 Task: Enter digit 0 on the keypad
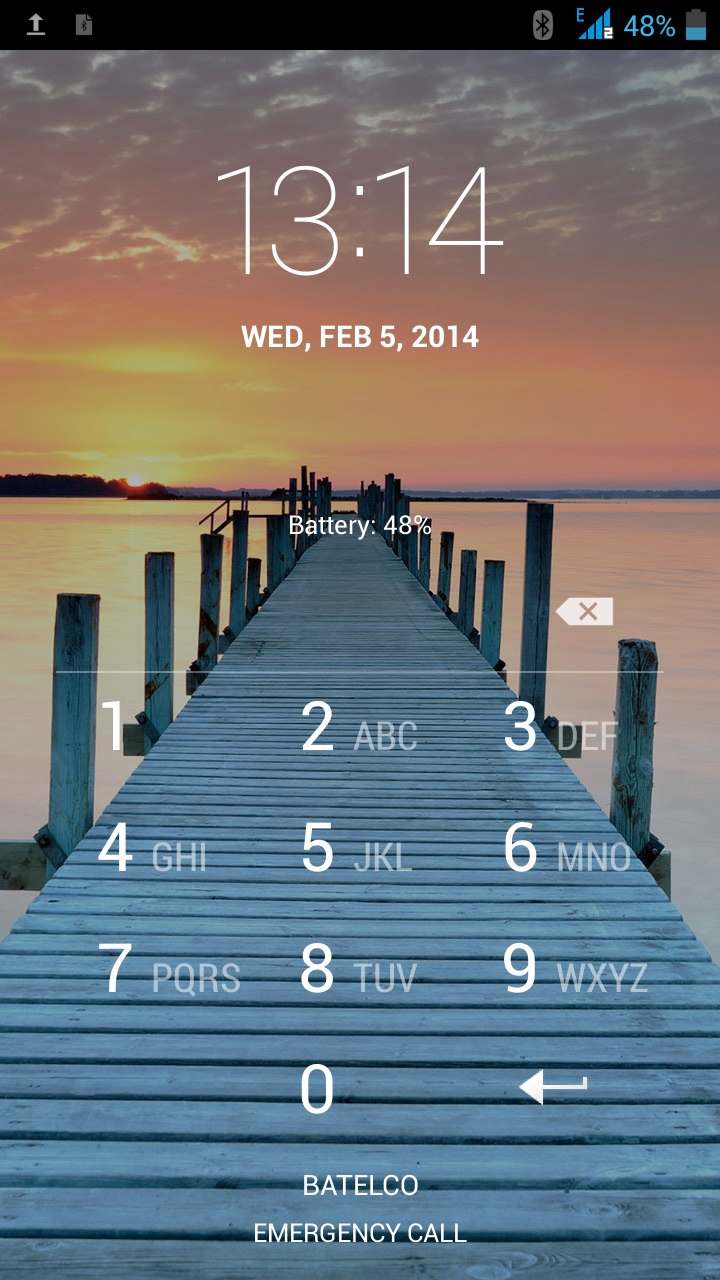point(318,1089)
